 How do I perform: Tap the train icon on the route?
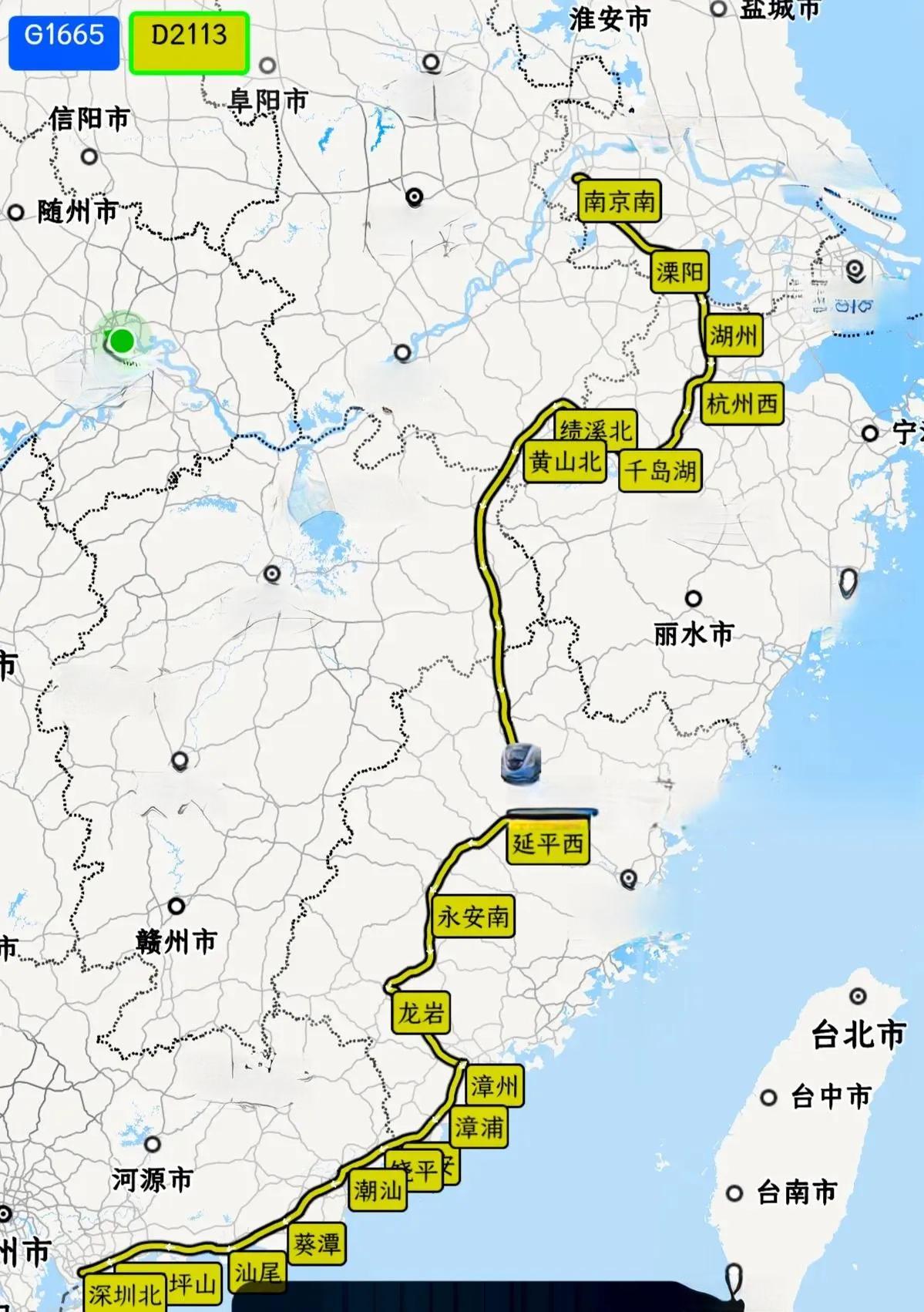(x=520, y=762)
